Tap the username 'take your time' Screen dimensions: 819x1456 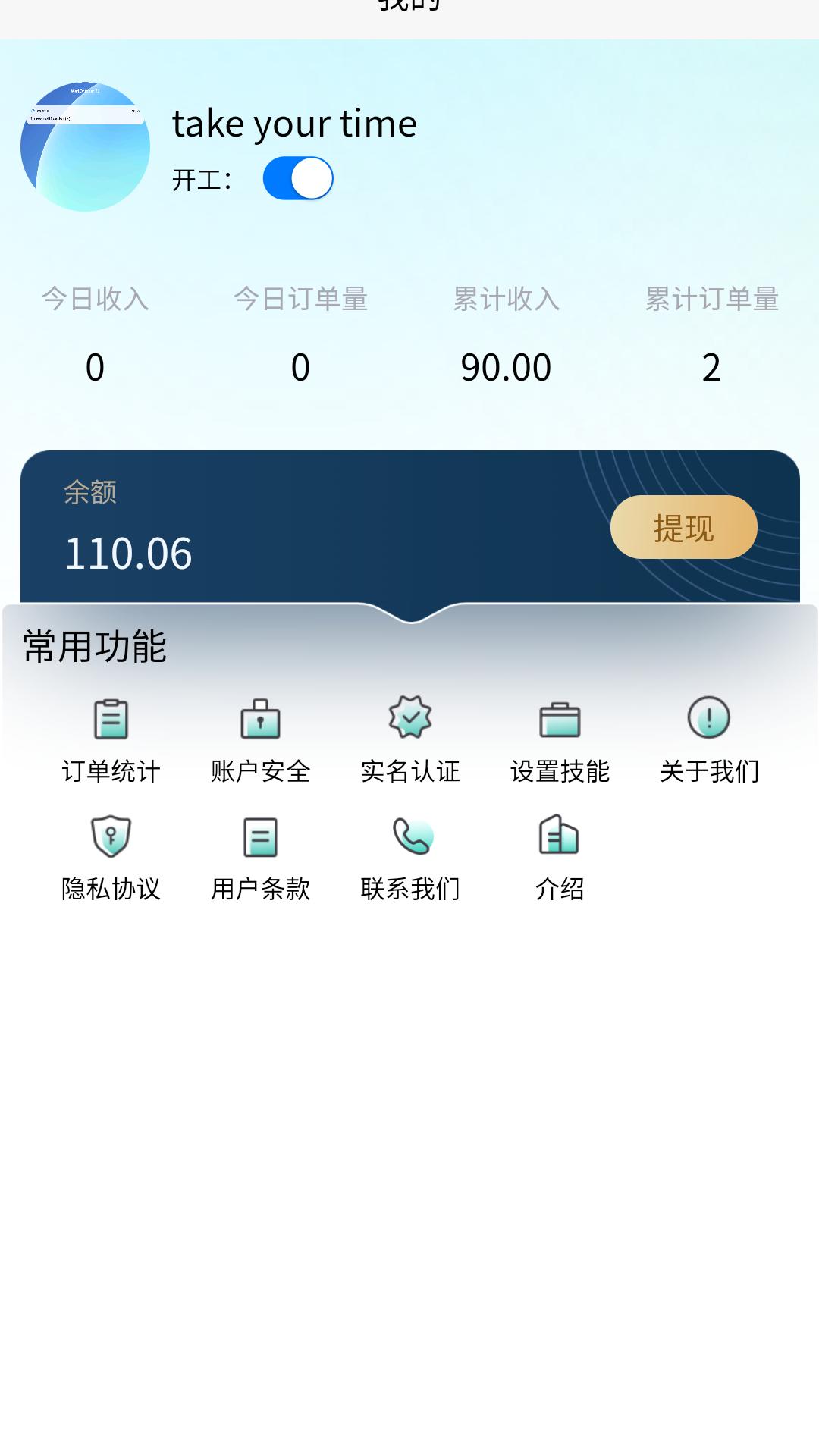(x=294, y=122)
